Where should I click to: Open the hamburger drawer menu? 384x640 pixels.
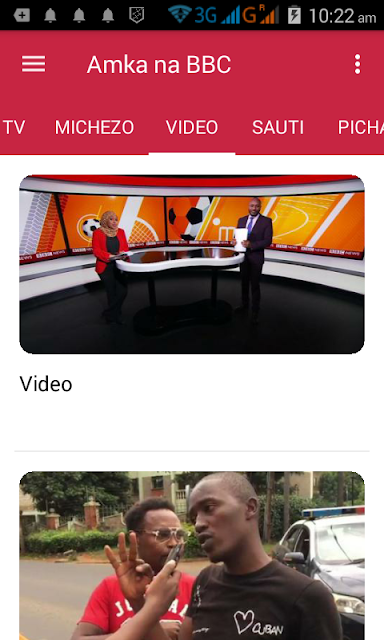[x=33, y=64]
